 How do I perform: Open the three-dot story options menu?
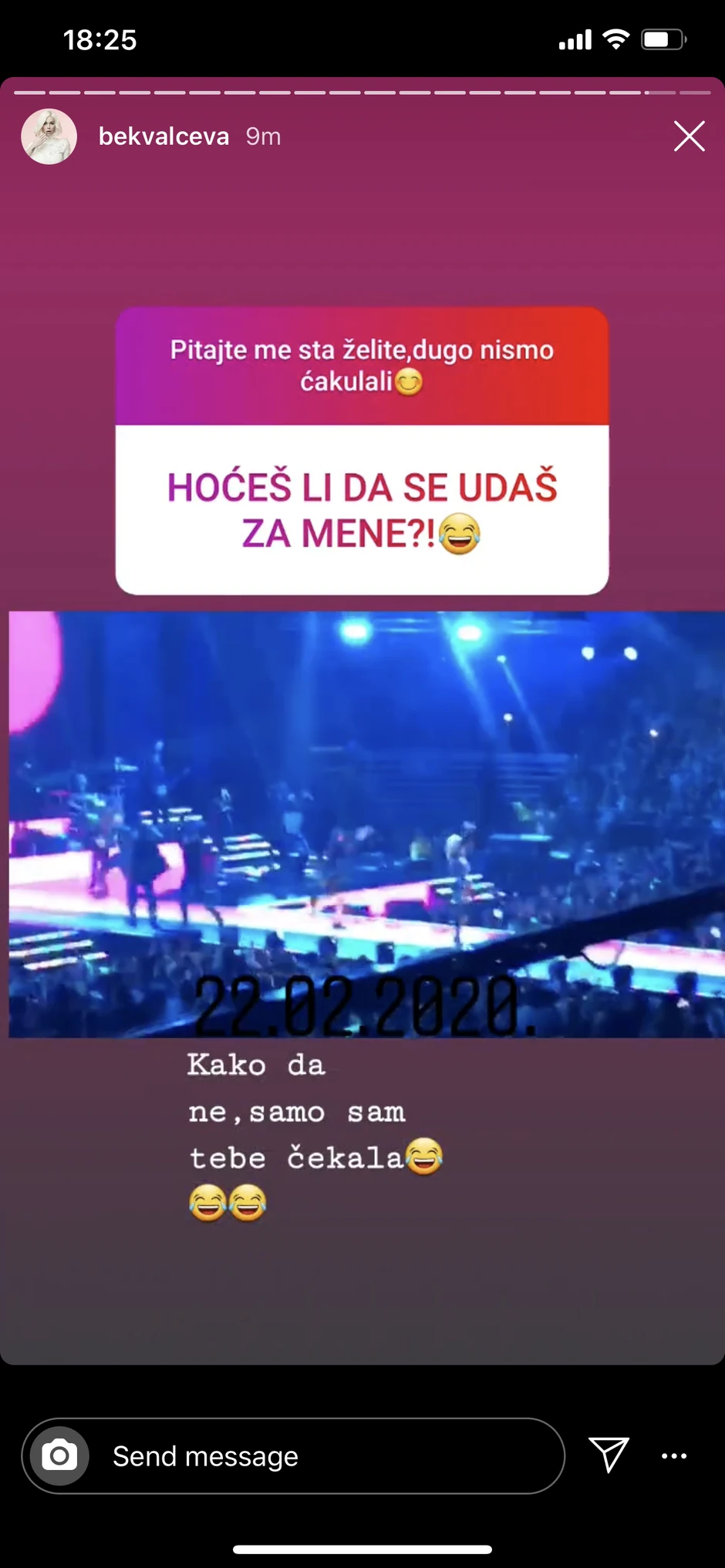click(673, 1456)
